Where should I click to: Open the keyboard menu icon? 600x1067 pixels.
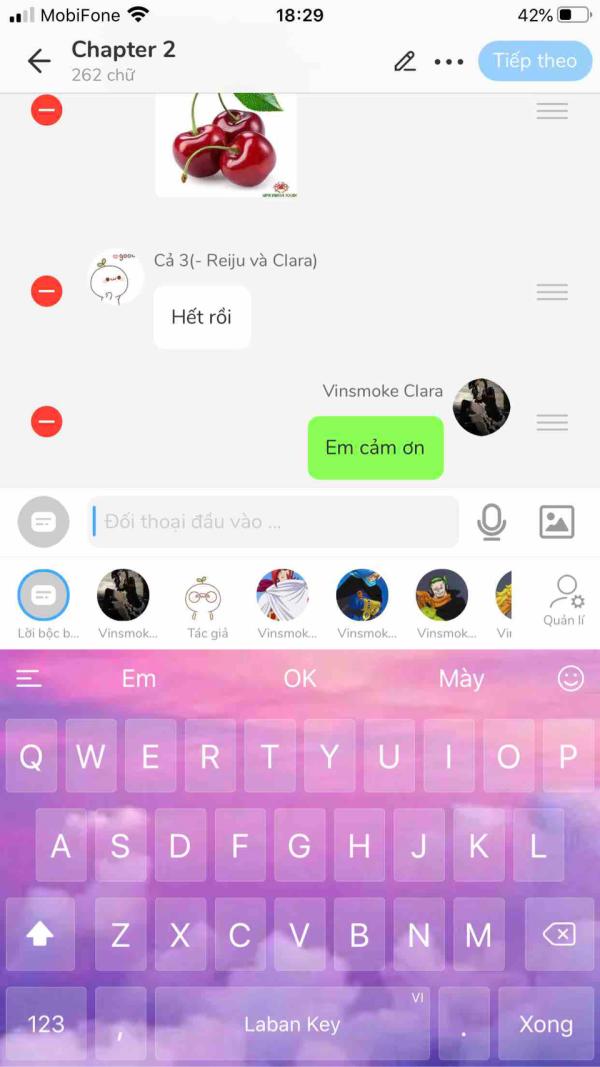click(29, 679)
